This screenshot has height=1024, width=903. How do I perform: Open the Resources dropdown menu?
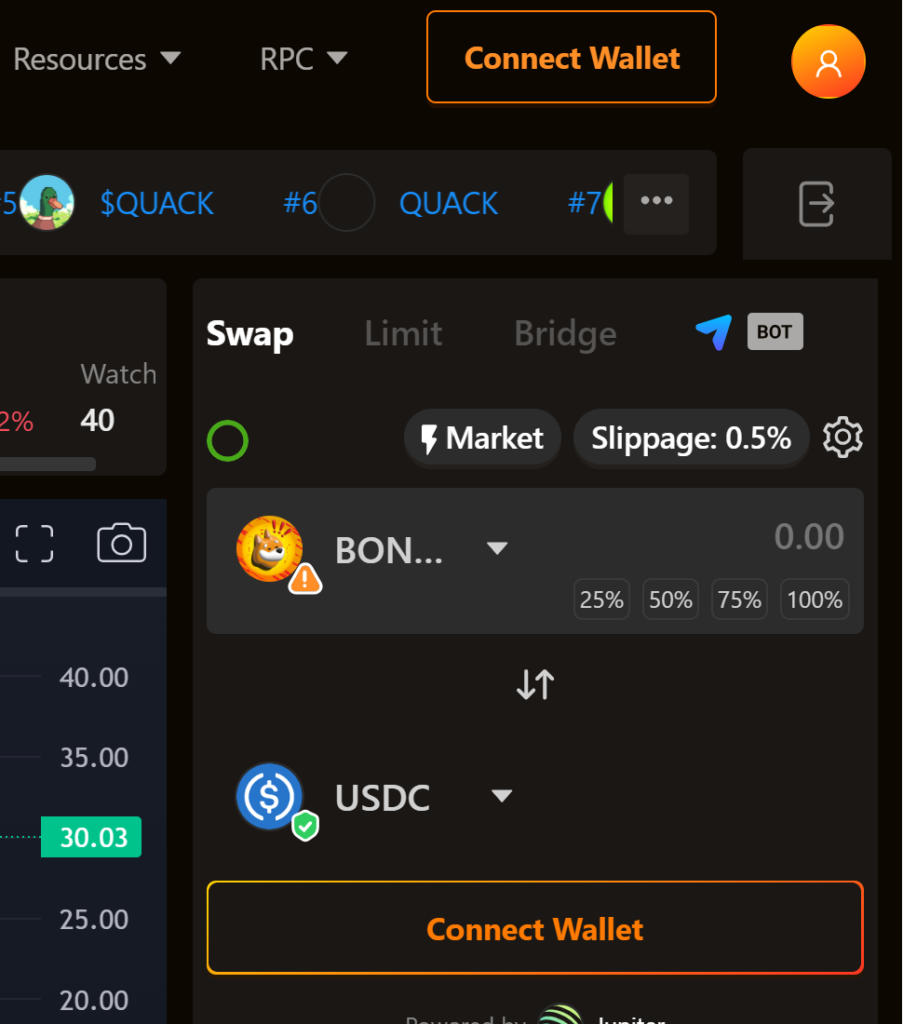pyautogui.click(x=97, y=59)
